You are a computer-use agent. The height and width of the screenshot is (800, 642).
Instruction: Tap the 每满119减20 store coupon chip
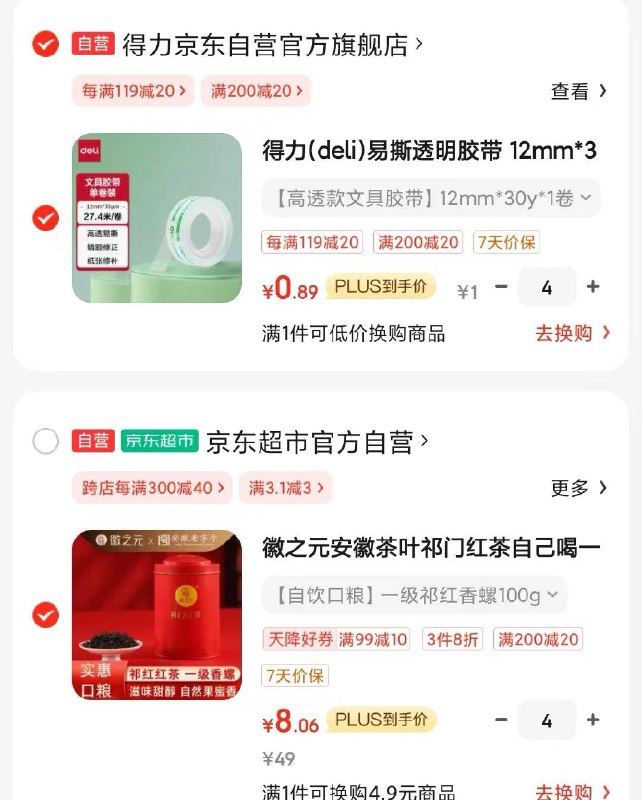pyautogui.click(x=133, y=91)
